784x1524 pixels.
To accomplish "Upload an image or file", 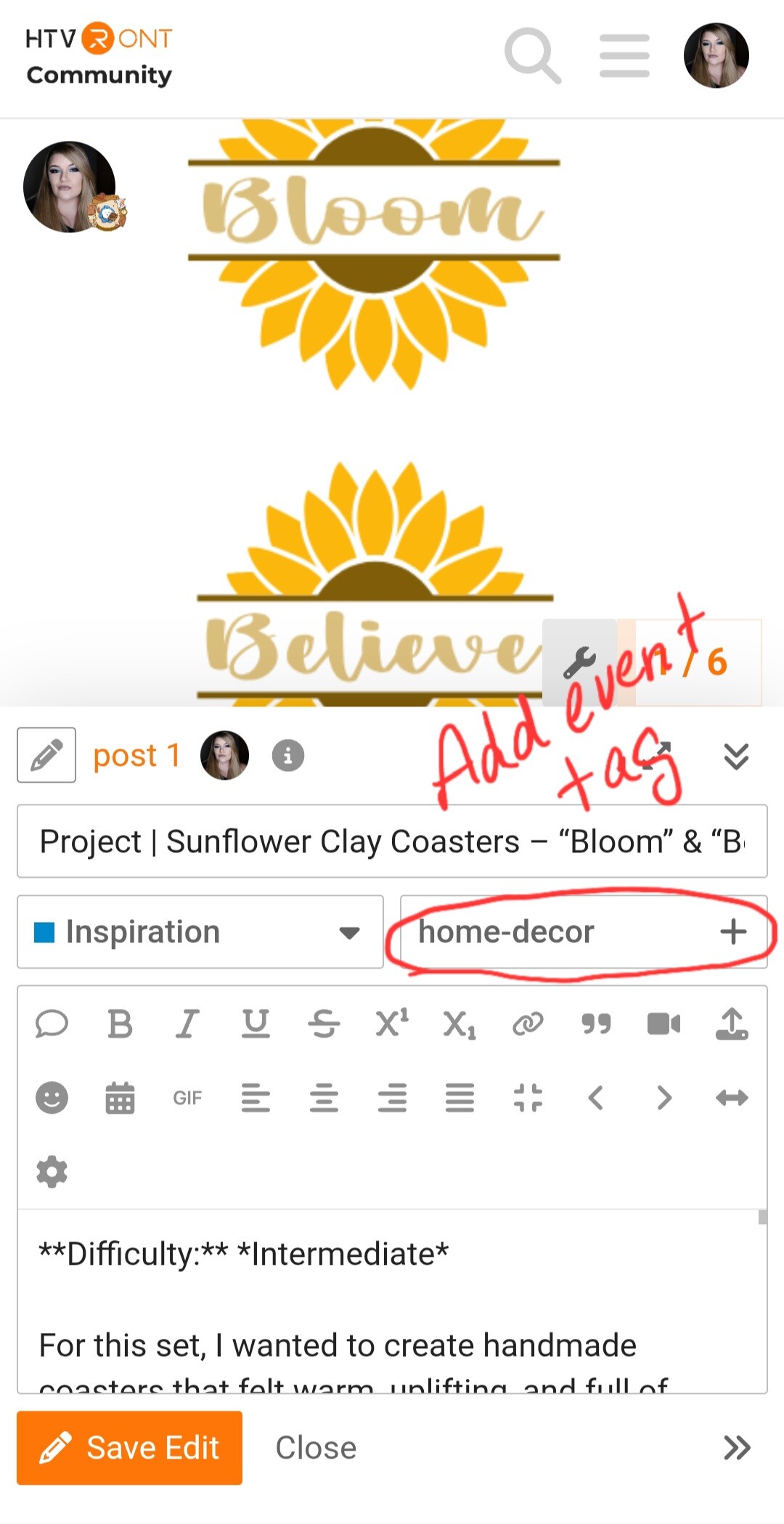I will [732, 1024].
